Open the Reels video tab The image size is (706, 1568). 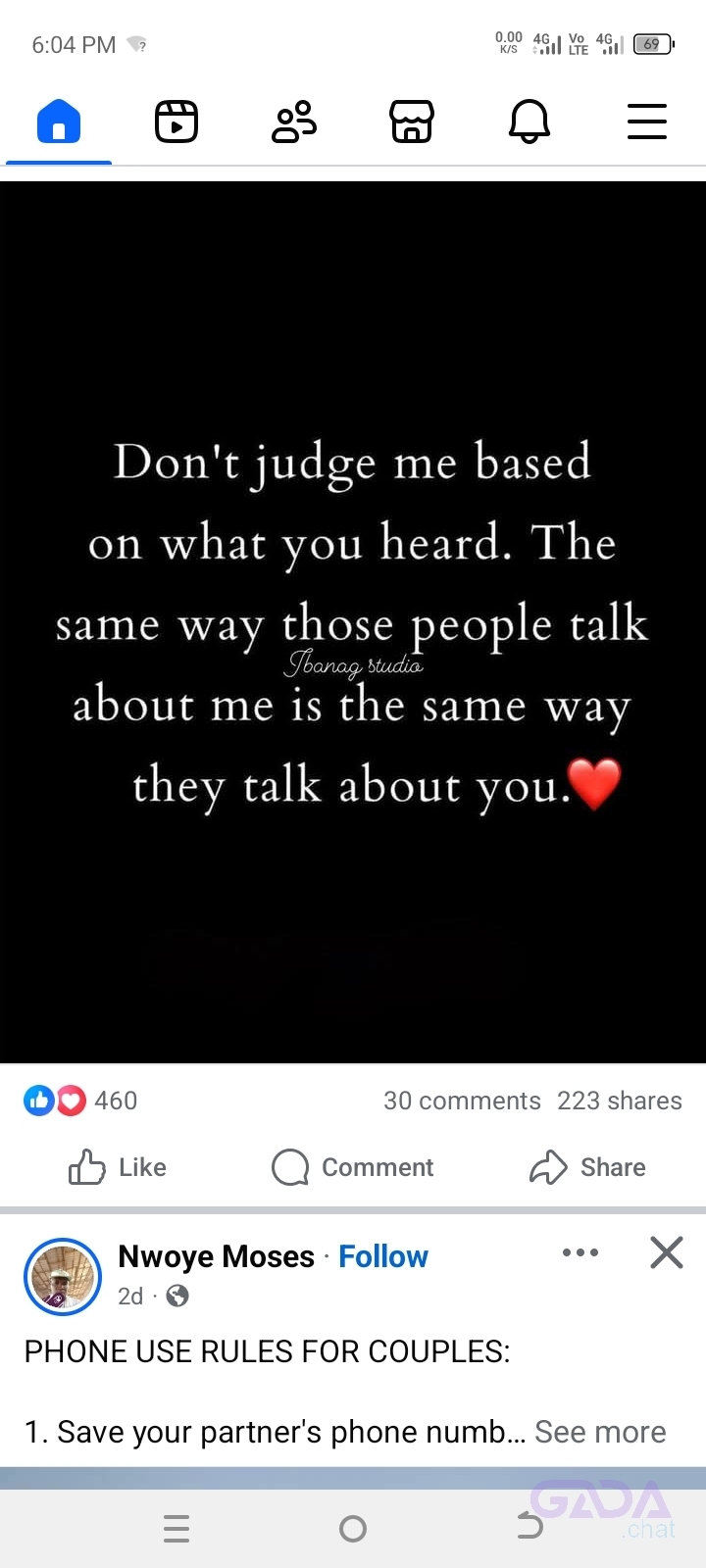(x=176, y=122)
